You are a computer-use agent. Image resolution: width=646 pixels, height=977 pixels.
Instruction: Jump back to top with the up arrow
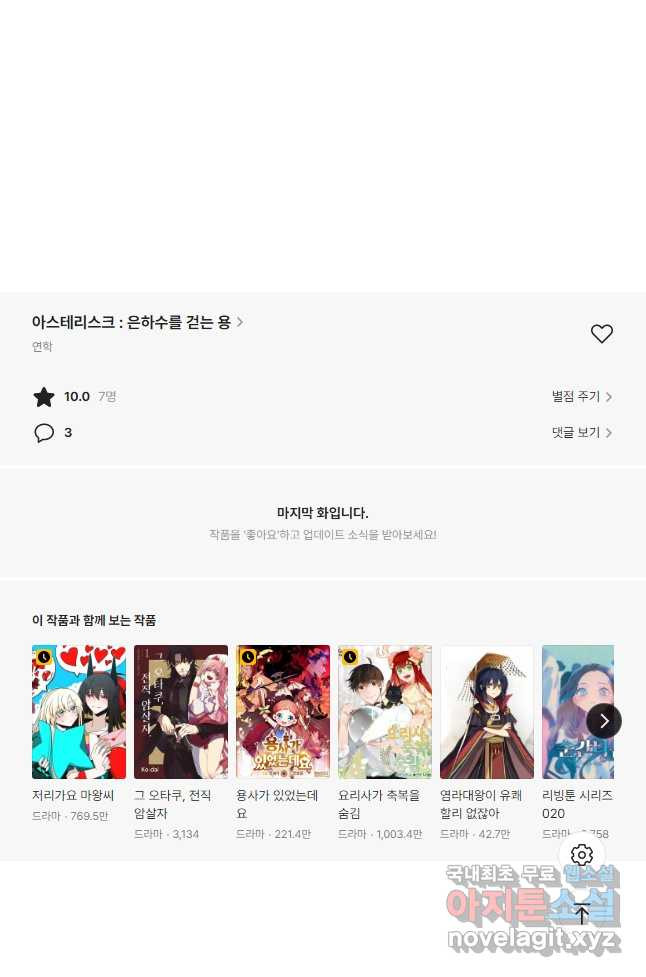coord(582,912)
